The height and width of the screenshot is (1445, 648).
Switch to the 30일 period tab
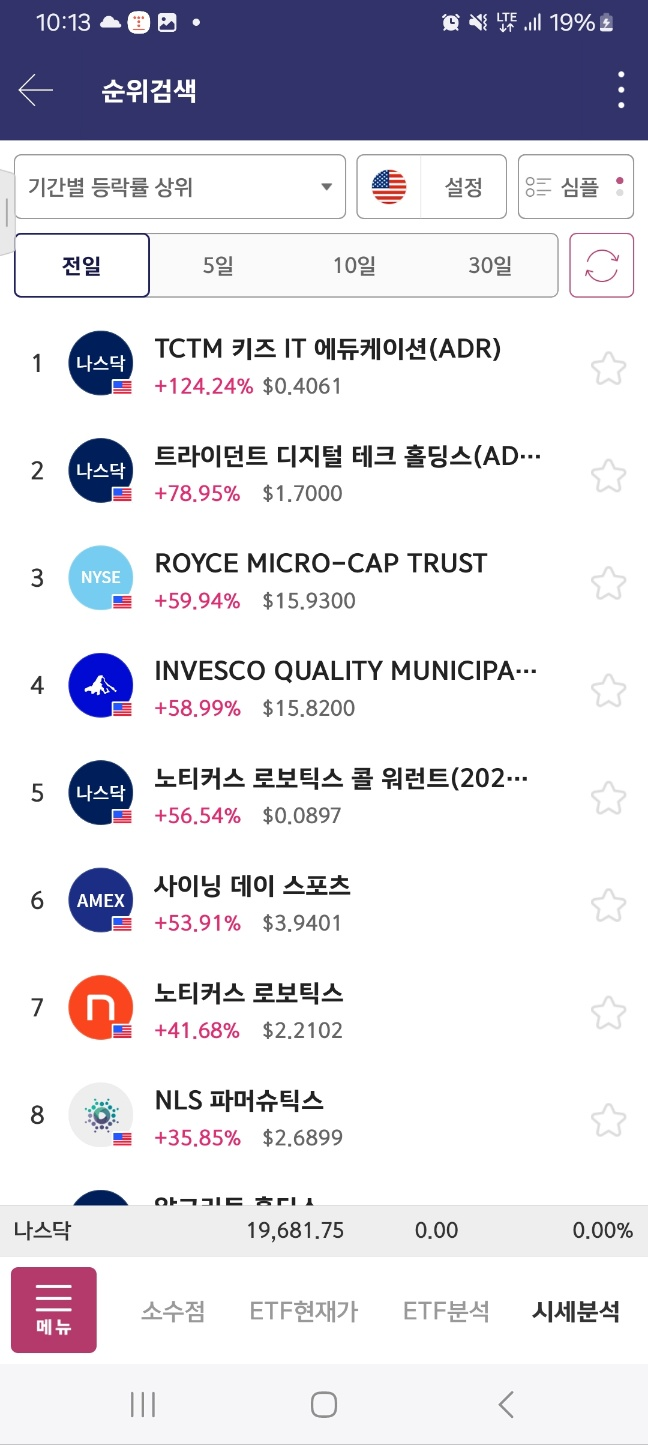490,266
